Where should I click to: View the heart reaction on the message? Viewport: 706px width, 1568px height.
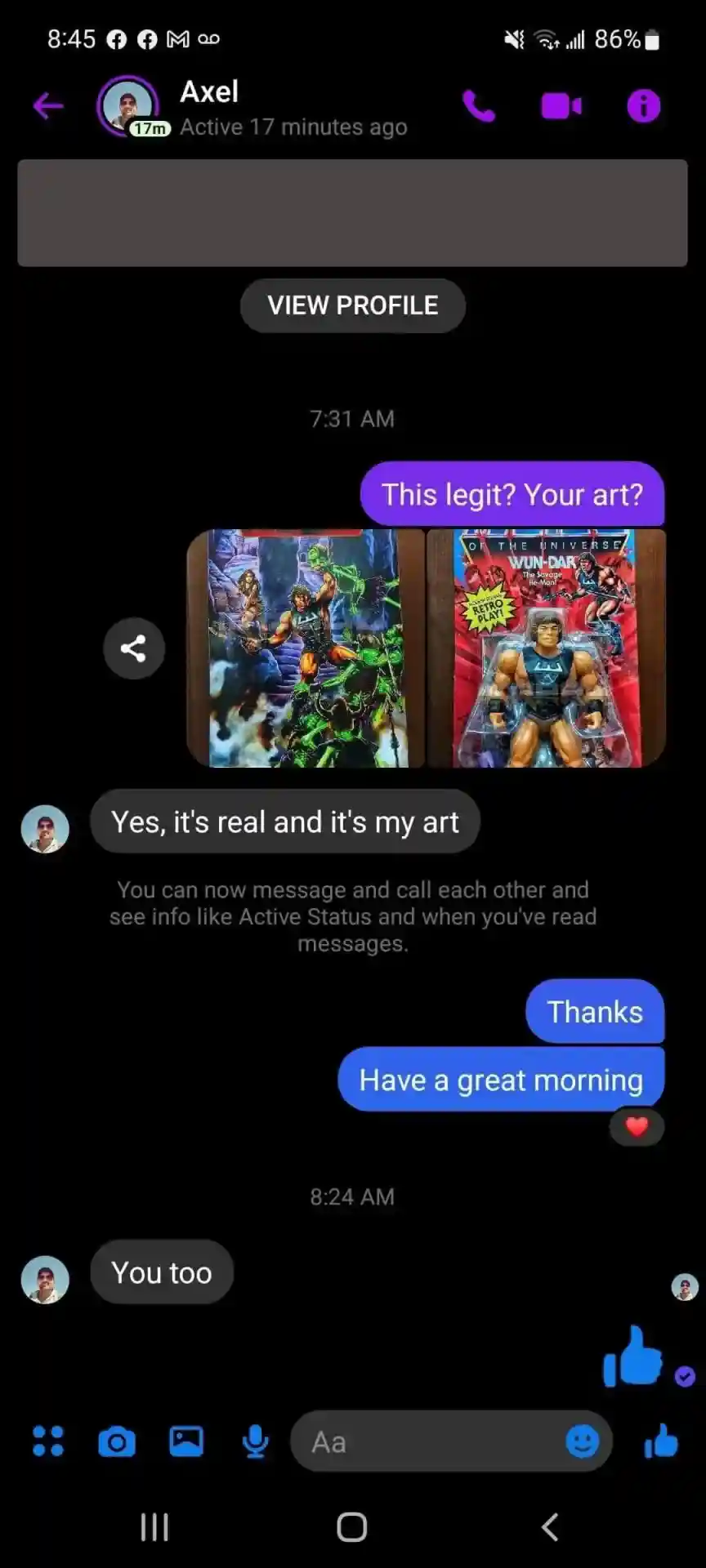pos(637,1127)
